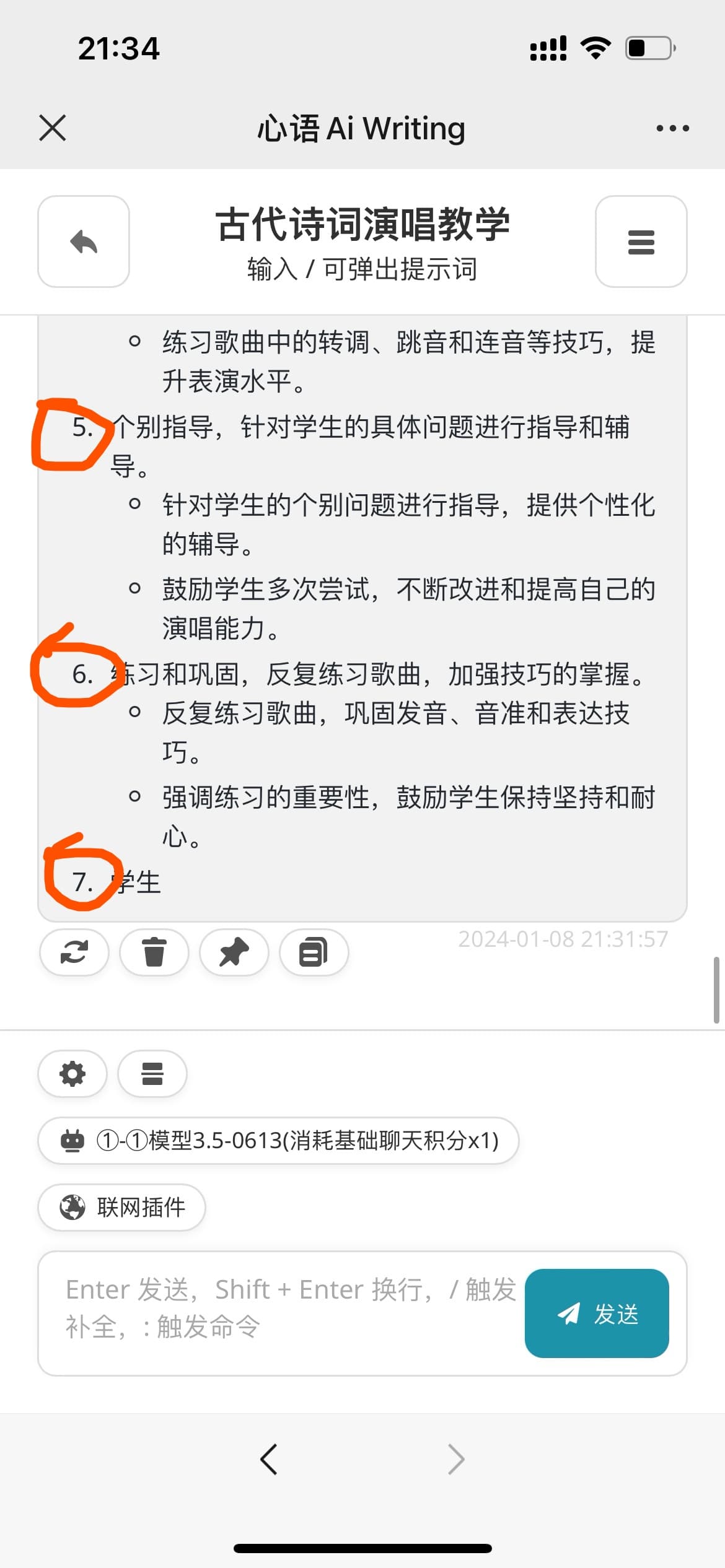Close the 心语 Ai Writing mini program

tap(52, 128)
